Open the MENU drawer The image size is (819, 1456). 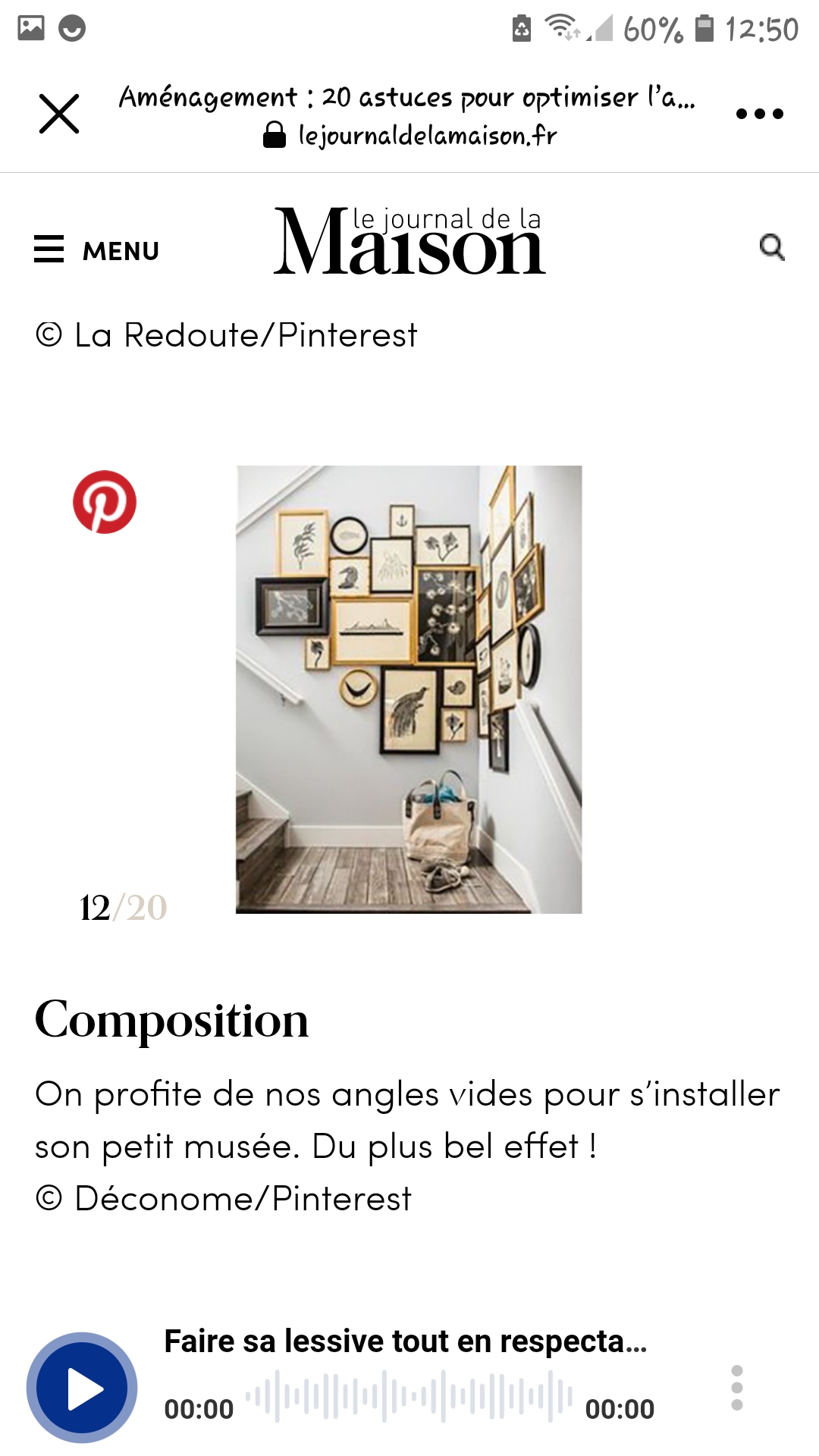pos(97,249)
